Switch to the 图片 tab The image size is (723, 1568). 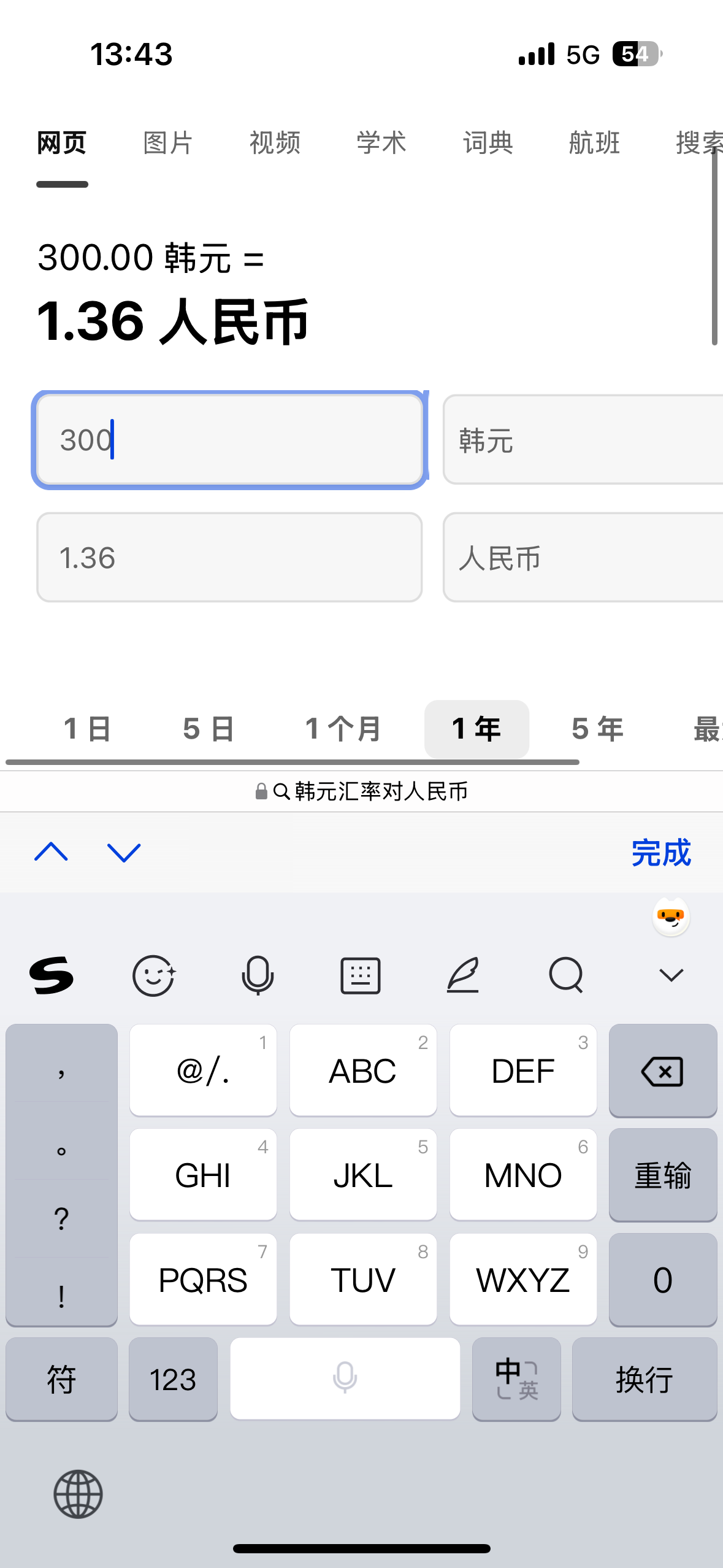point(168,143)
